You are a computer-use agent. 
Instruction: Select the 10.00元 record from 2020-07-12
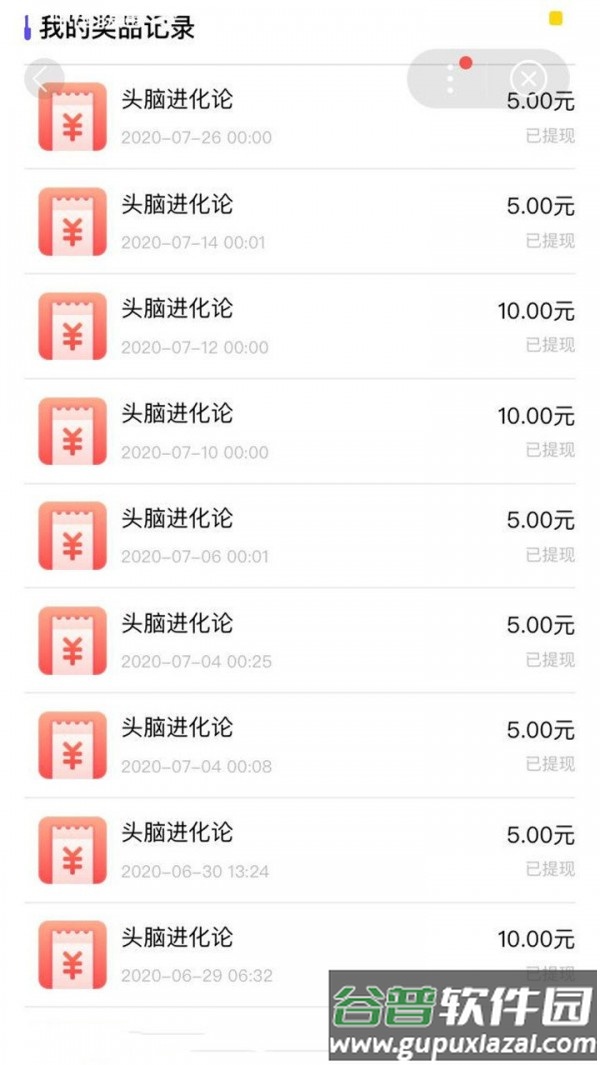click(x=300, y=326)
